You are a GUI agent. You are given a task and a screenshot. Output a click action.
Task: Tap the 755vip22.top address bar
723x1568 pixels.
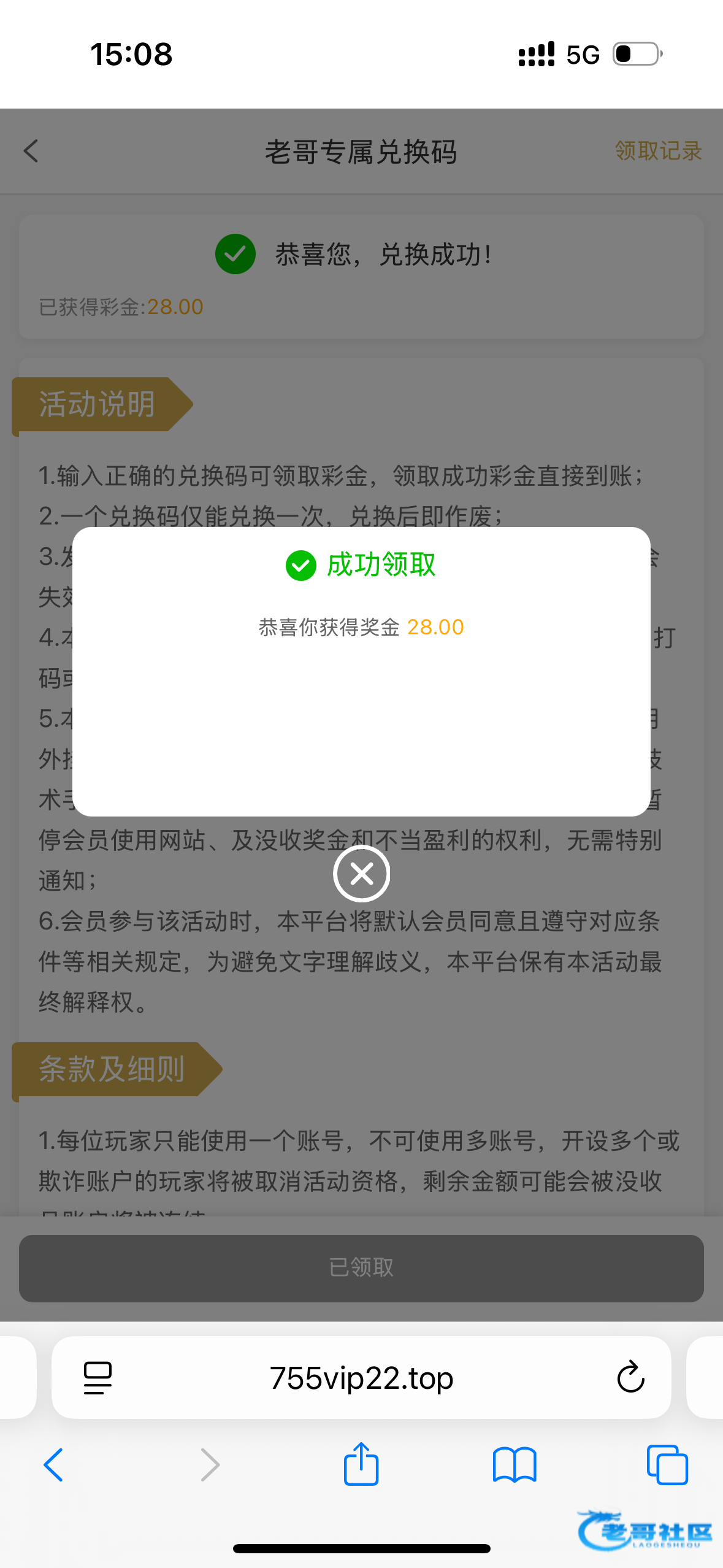click(361, 1378)
